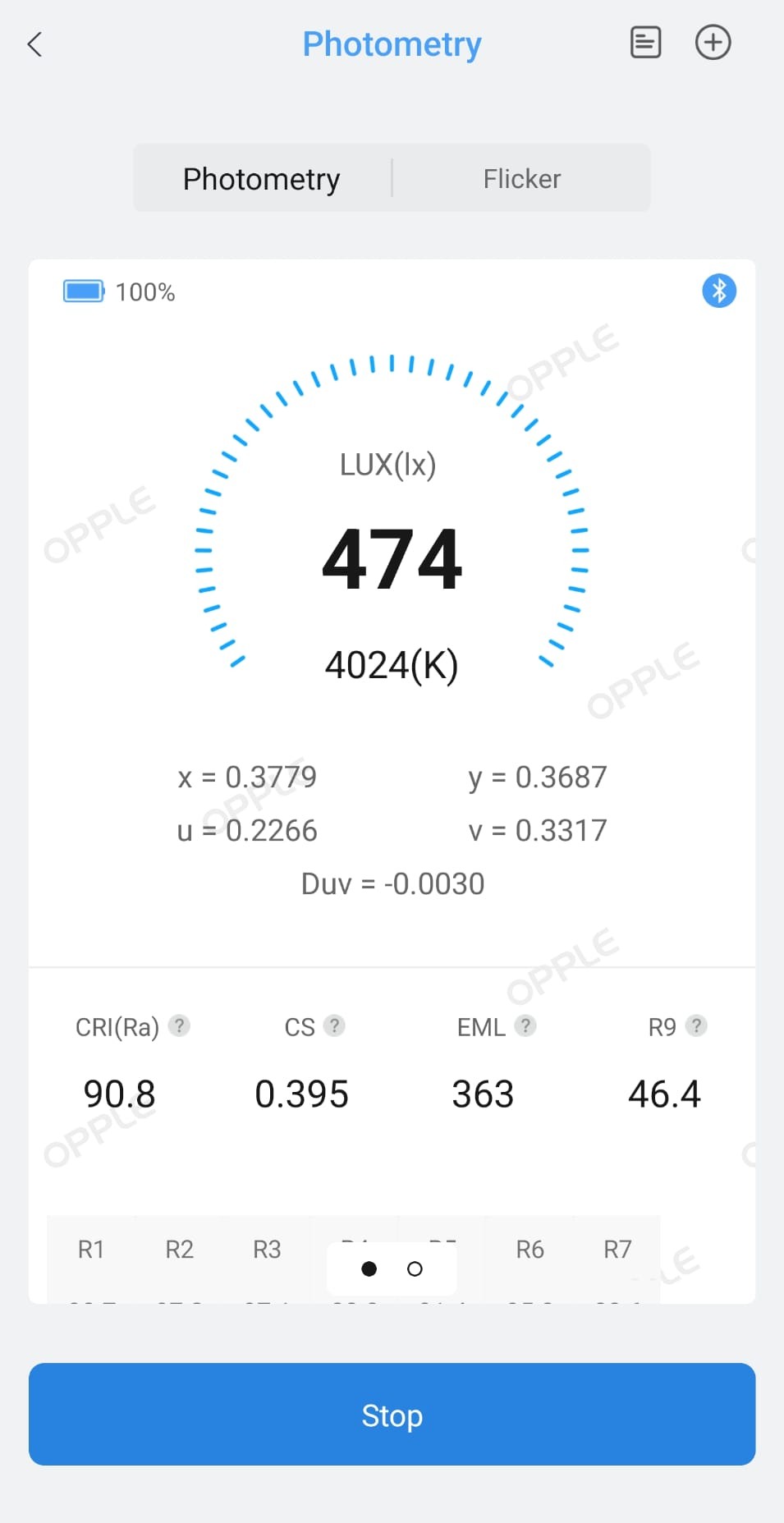Show help for R9
The width and height of the screenshot is (784, 1523).
pos(696,1025)
